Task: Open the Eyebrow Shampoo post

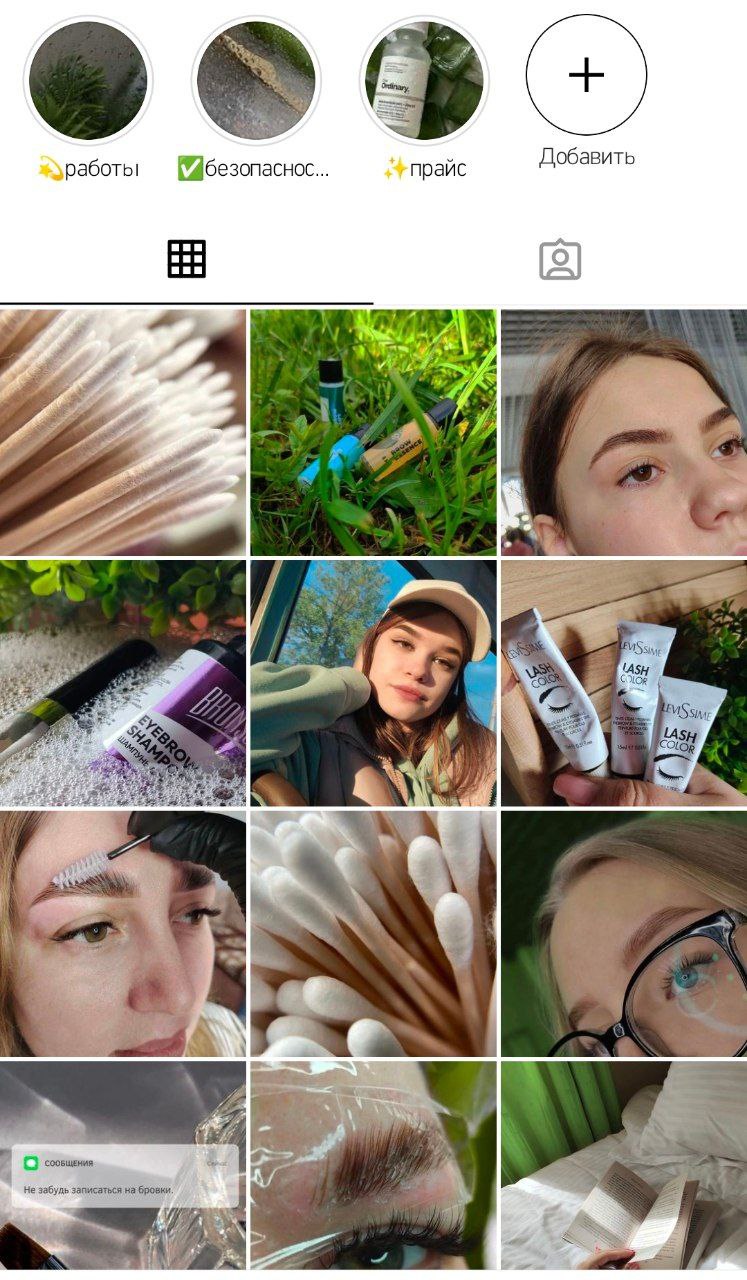Action: (123, 683)
